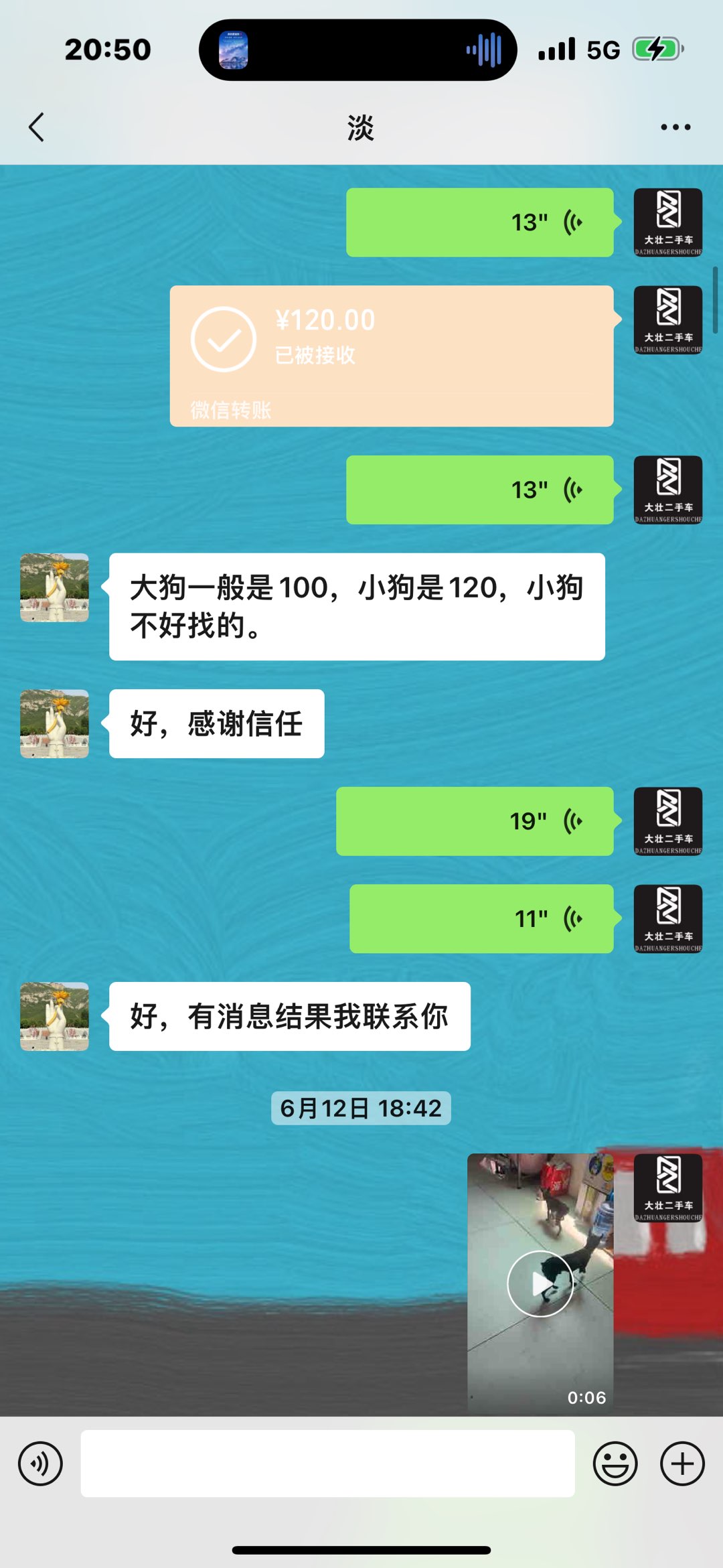The width and height of the screenshot is (723, 1568).
Task: Open the ¥120.00 WeChat transfer card
Action: [392, 356]
